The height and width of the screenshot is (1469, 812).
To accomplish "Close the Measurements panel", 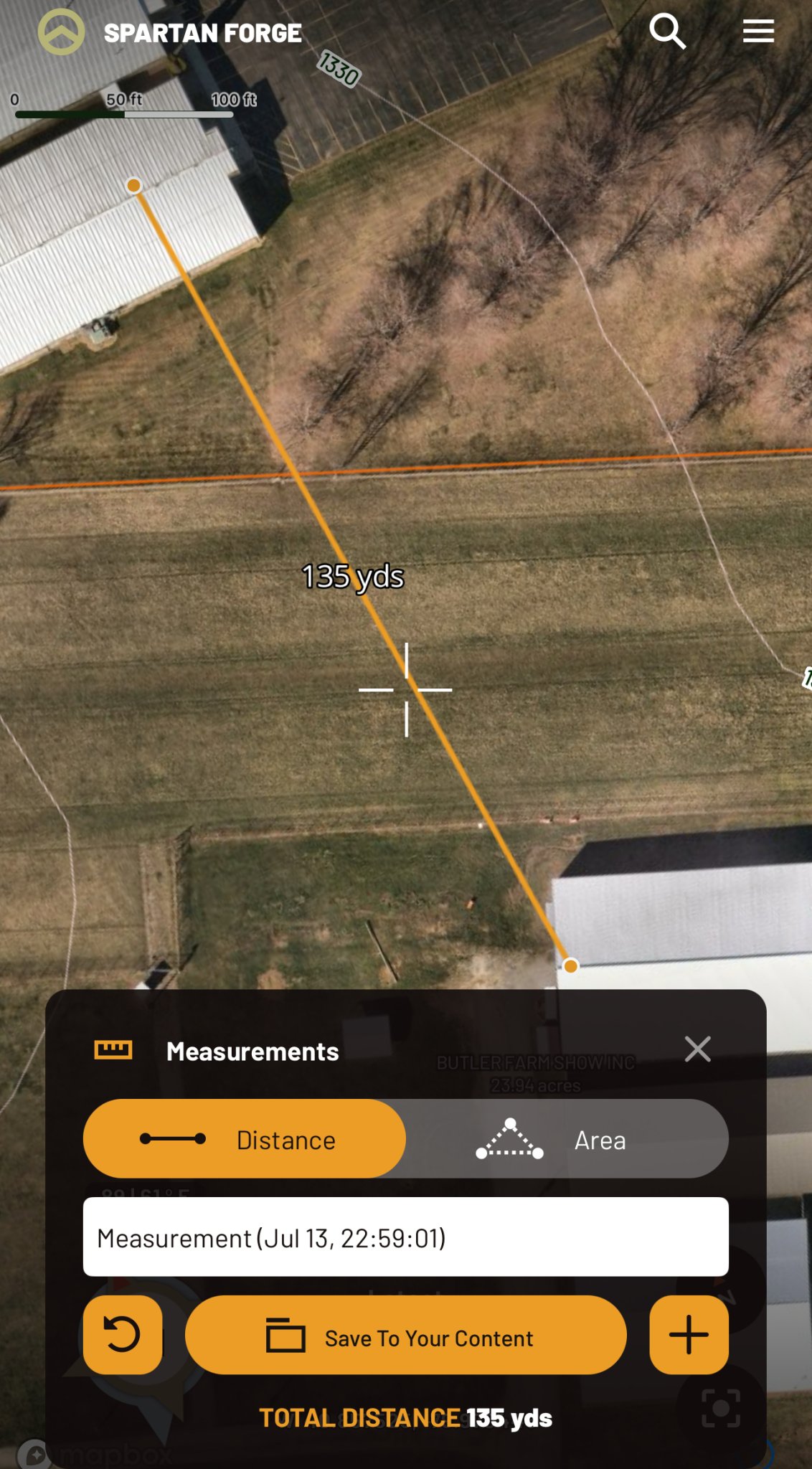I will tap(697, 1049).
